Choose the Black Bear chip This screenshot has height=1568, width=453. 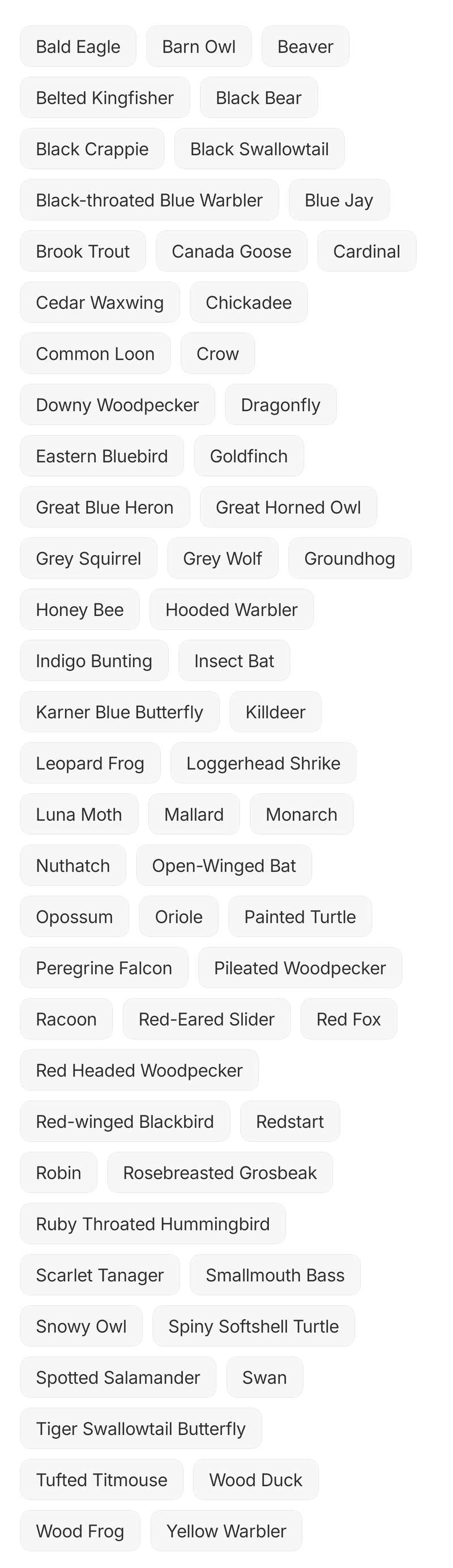(258, 97)
